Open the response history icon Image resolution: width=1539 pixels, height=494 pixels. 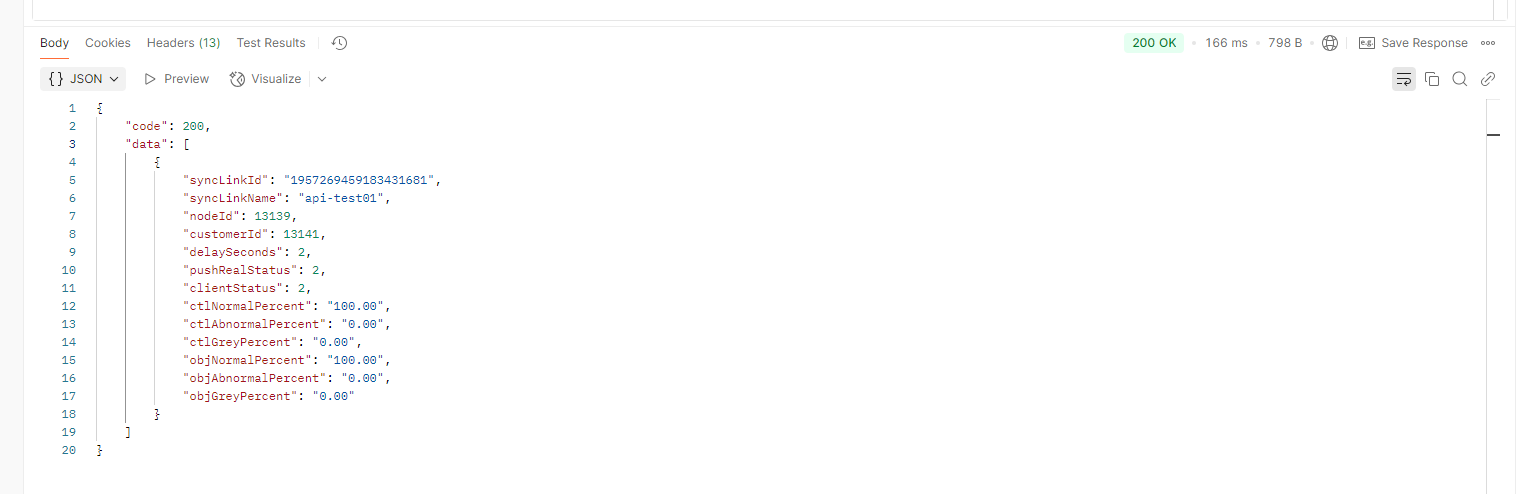tap(340, 43)
